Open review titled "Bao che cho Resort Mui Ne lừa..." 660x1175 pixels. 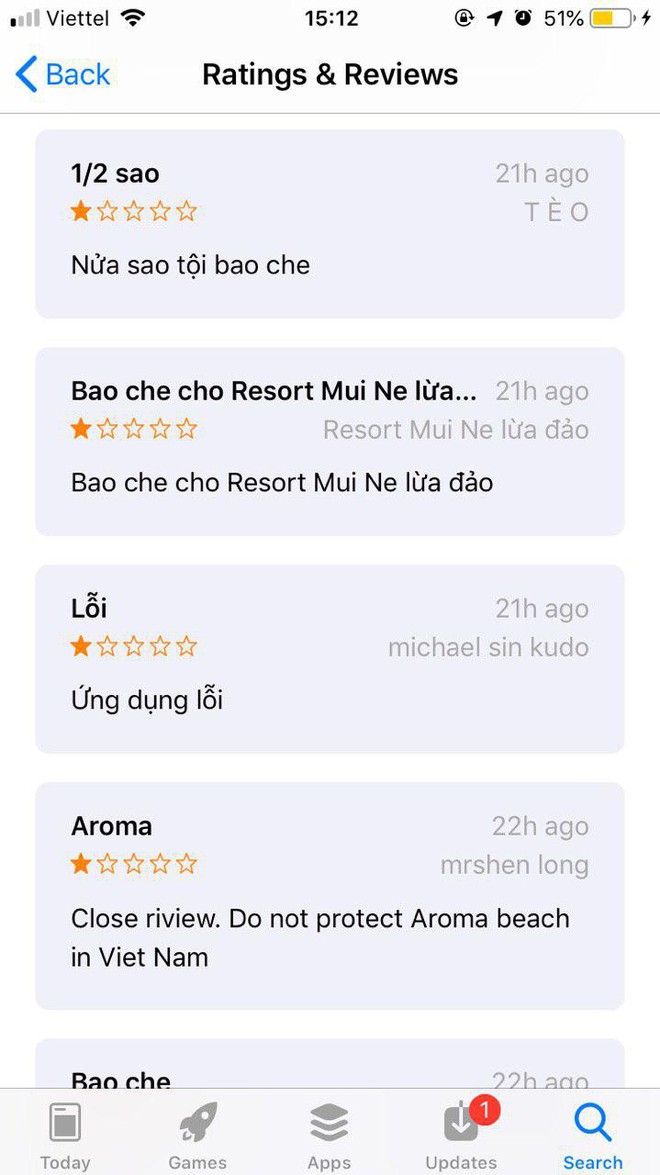pos(330,441)
